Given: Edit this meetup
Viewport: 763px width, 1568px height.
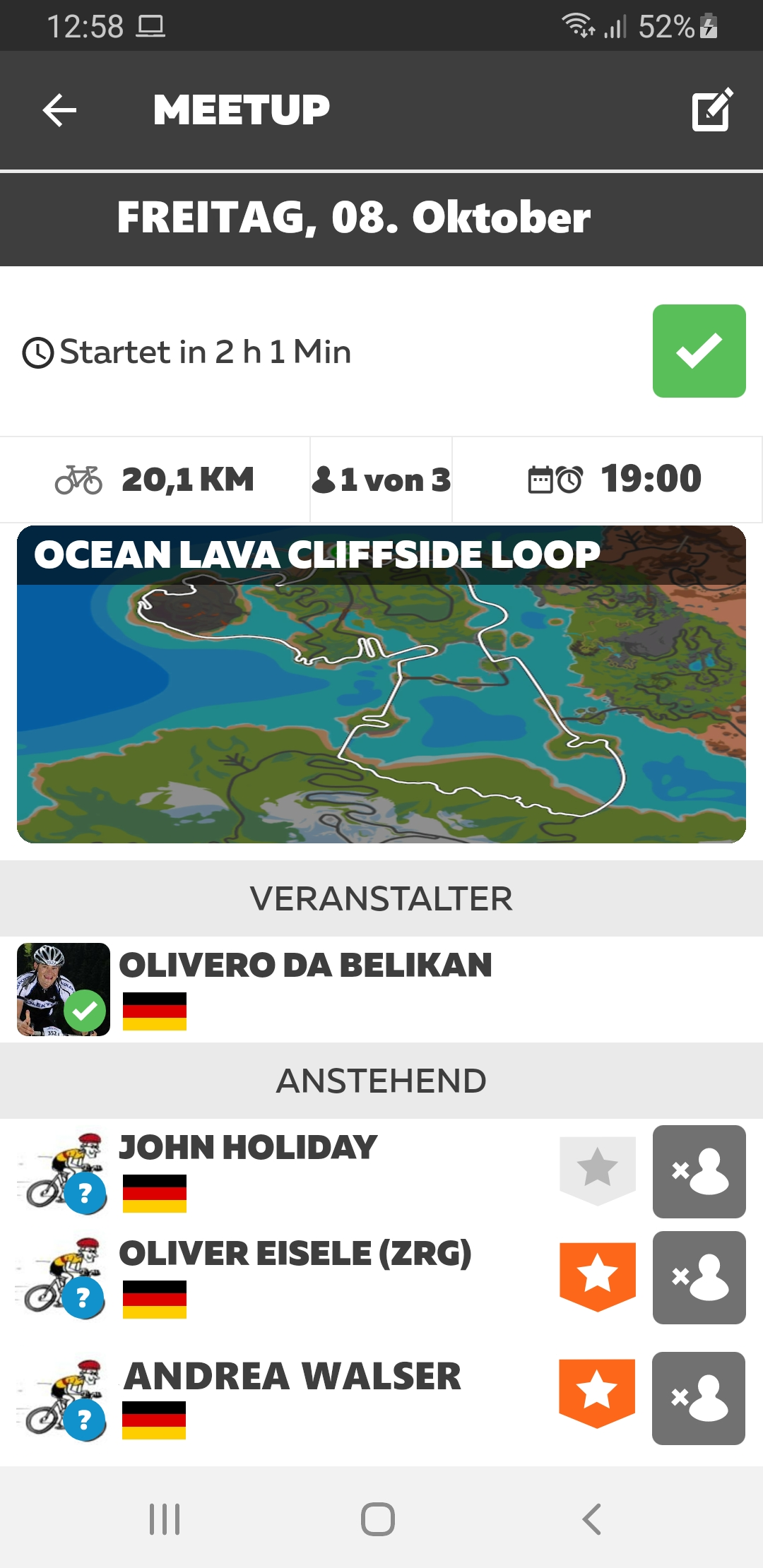Looking at the screenshot, I should (711, 110).
